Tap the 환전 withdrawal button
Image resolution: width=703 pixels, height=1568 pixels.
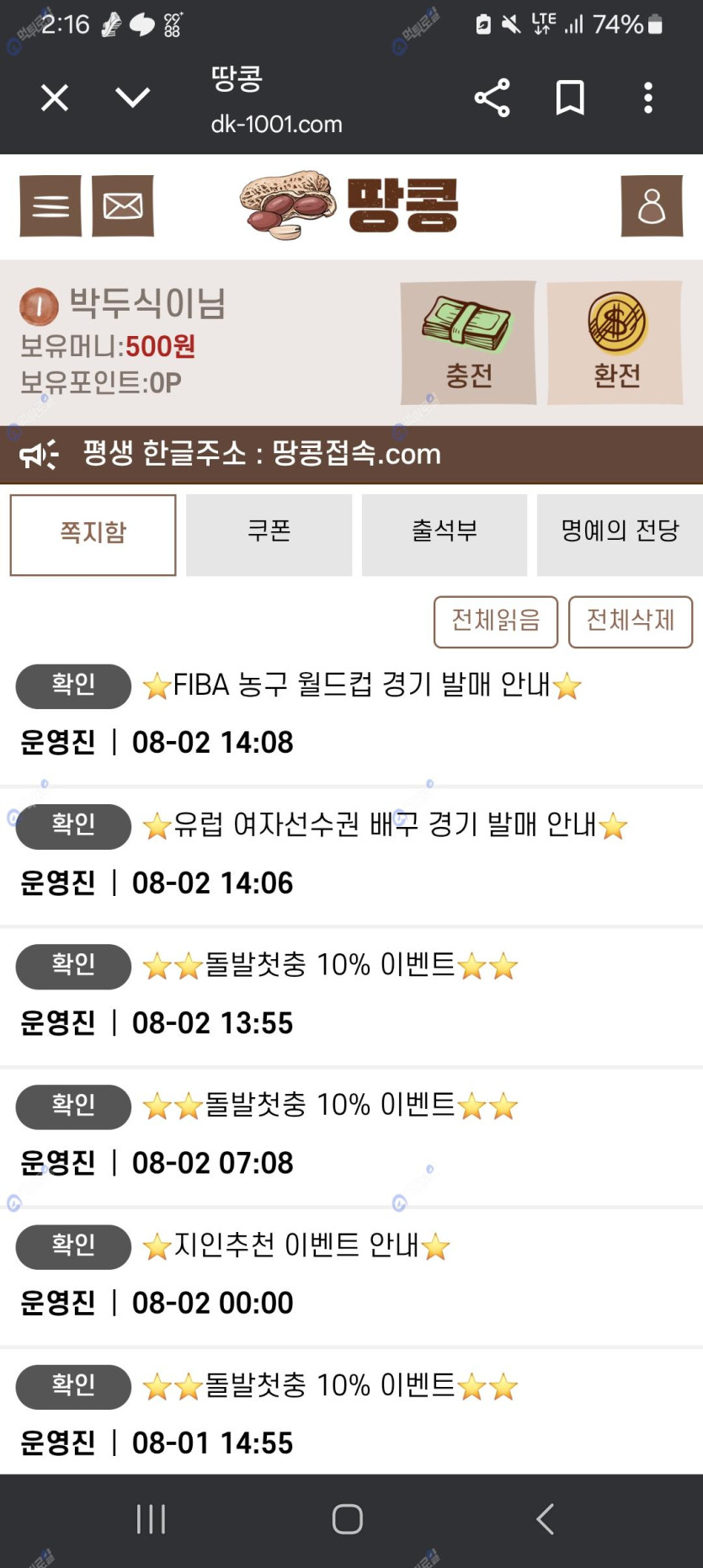point(615,343)
